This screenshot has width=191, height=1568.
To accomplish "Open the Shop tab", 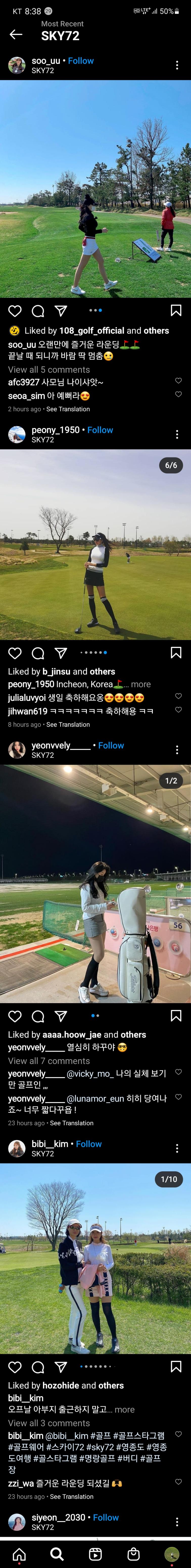I will 134,1553.
